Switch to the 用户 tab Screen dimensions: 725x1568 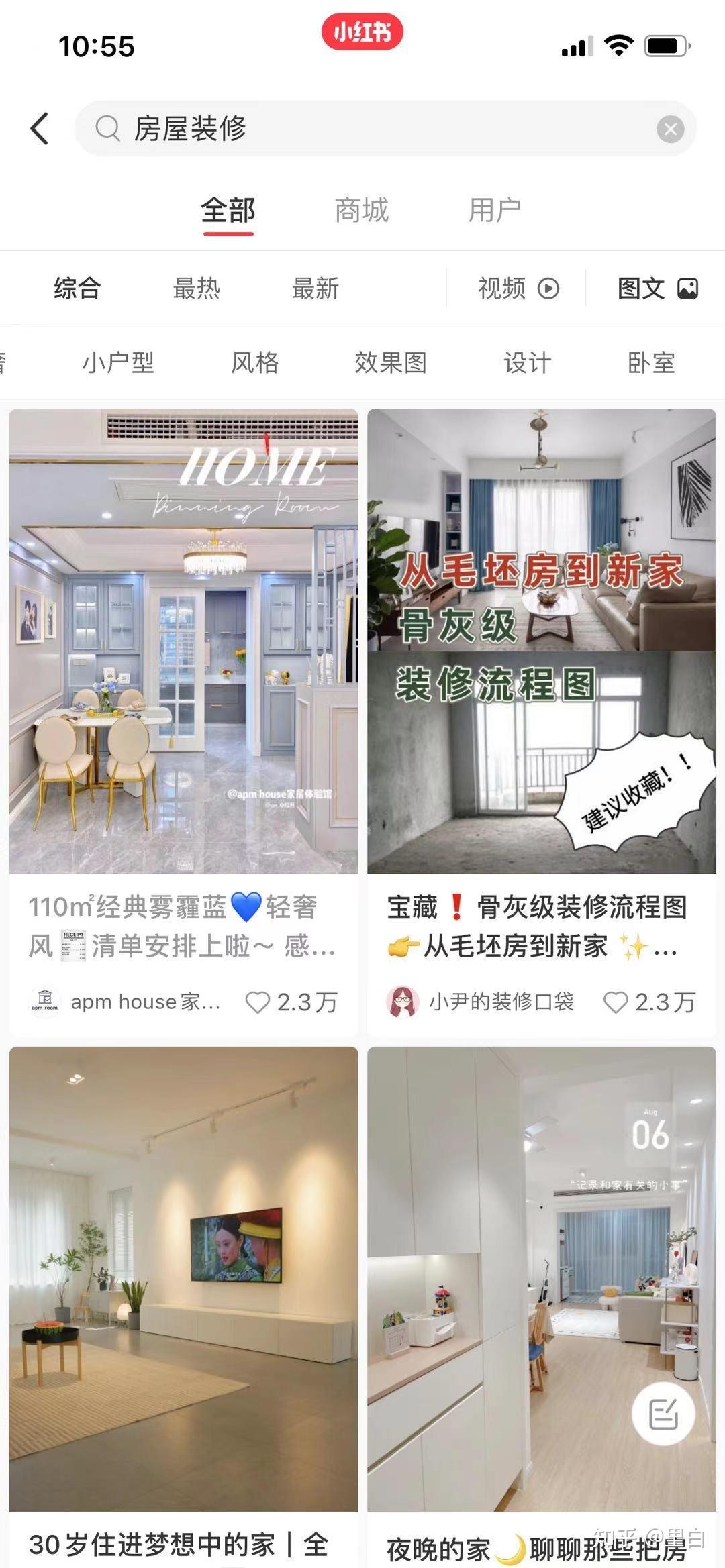(494, 211)
